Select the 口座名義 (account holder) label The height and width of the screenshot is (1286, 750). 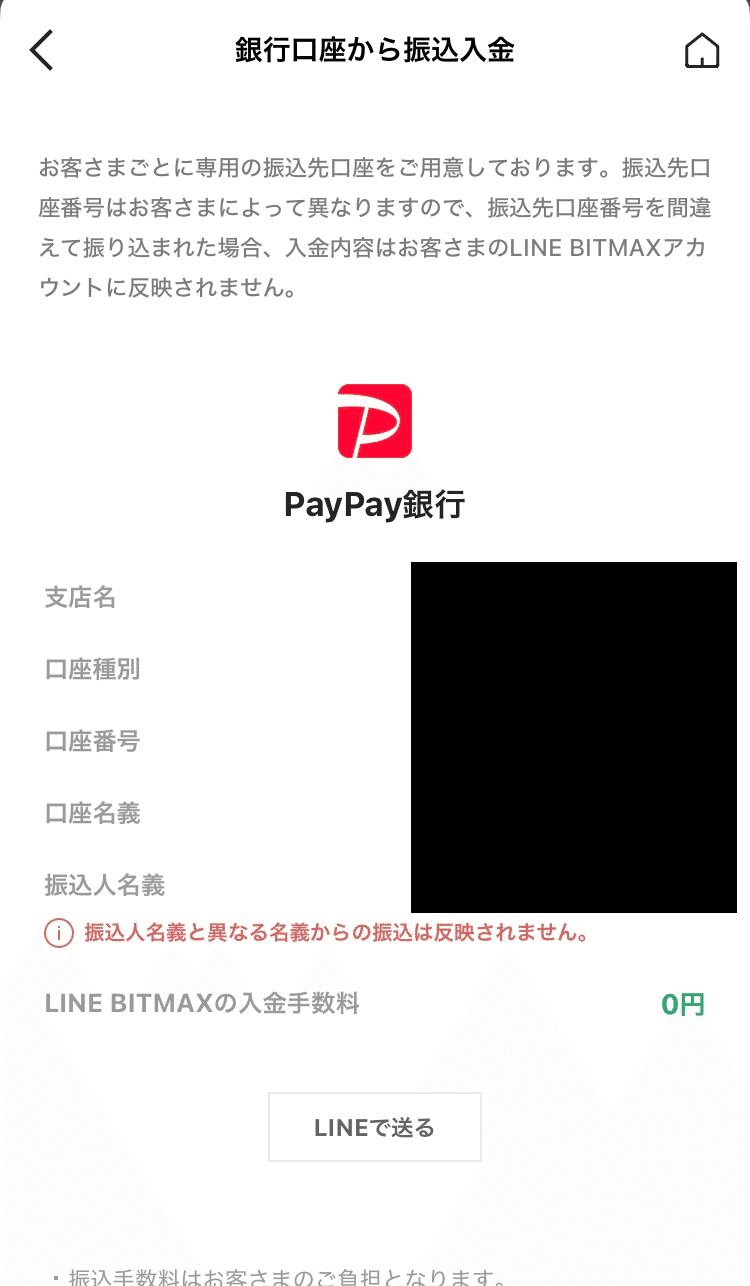(92, 814)
